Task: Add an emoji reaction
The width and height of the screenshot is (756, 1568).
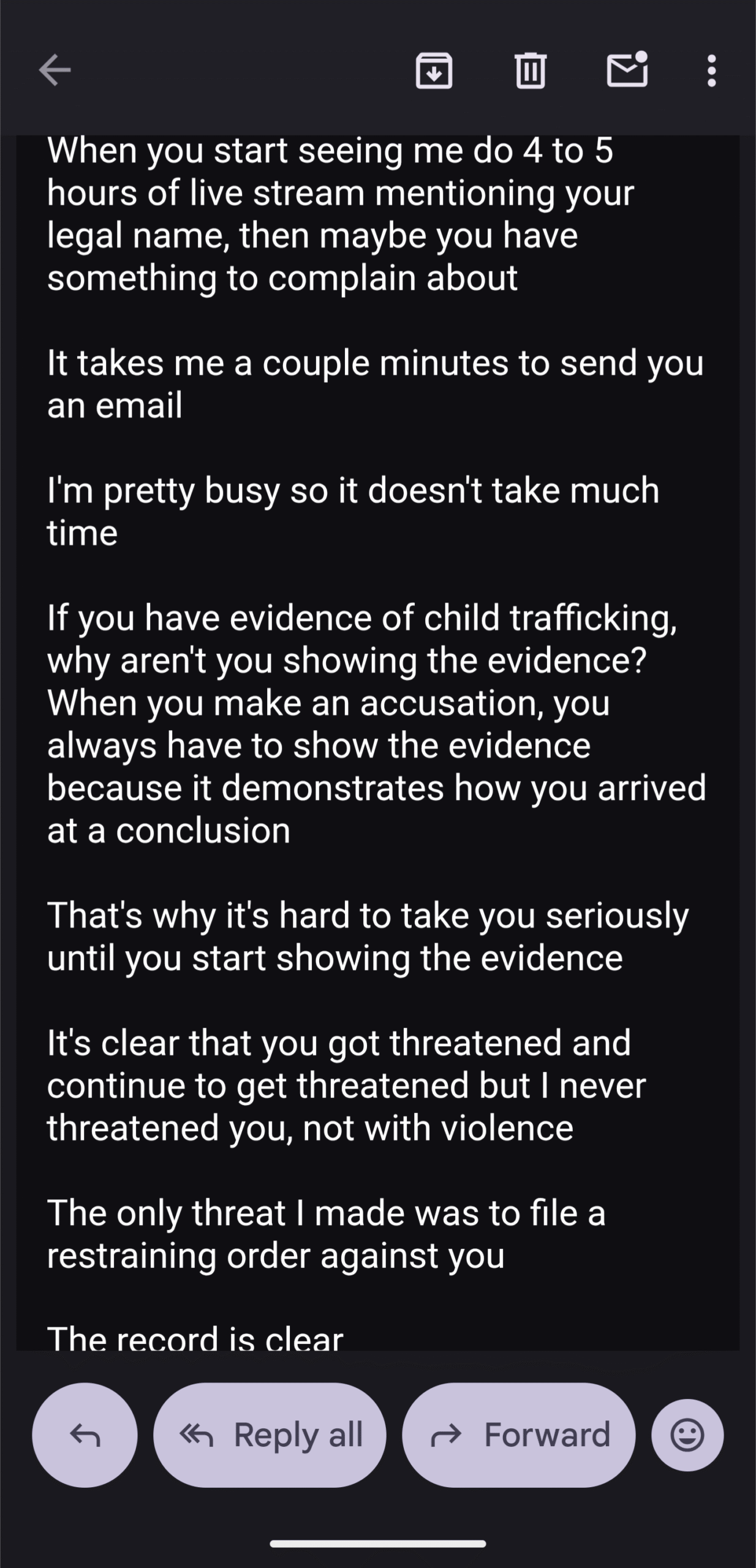Action: click(x=687, y=1434)
